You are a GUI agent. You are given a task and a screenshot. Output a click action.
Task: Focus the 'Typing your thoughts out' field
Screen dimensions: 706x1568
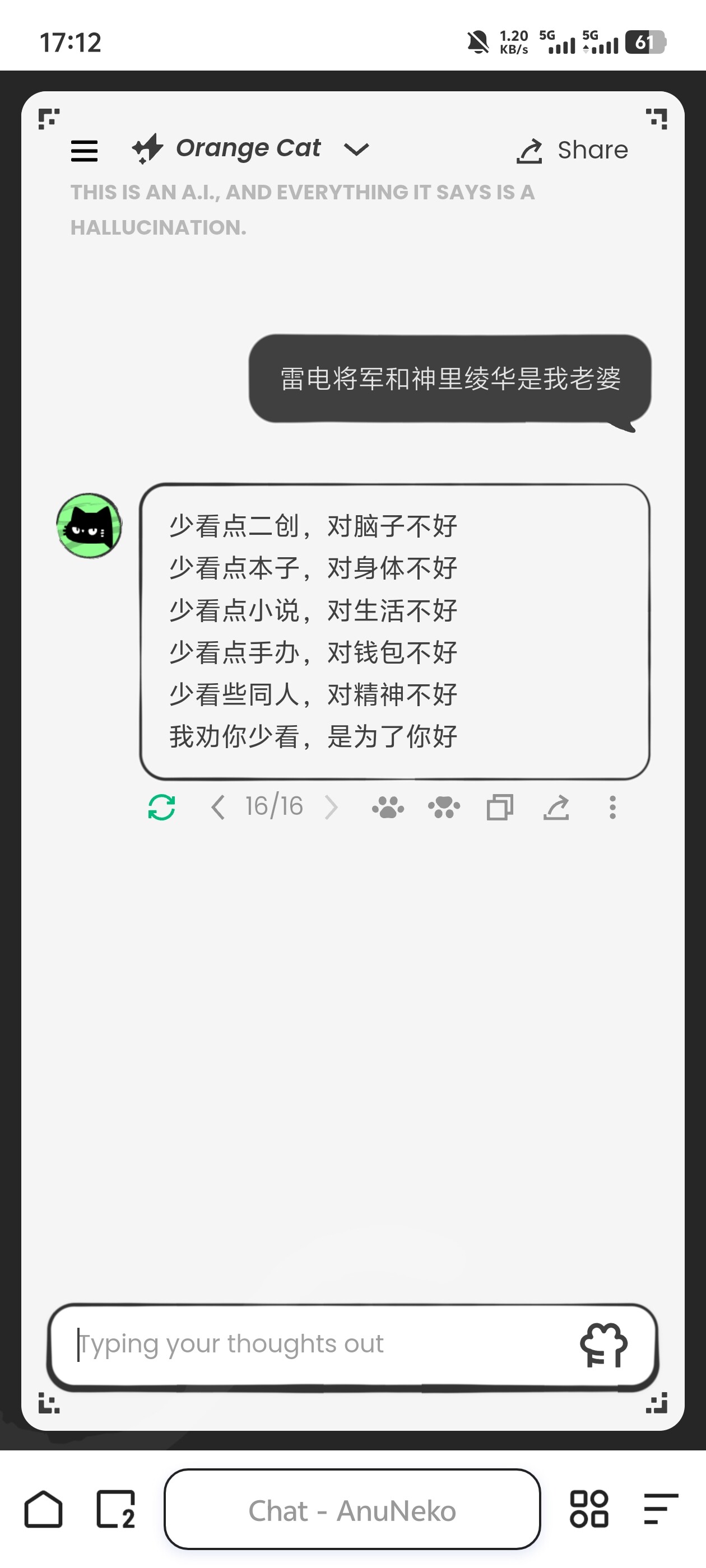tap(317, 1344)
